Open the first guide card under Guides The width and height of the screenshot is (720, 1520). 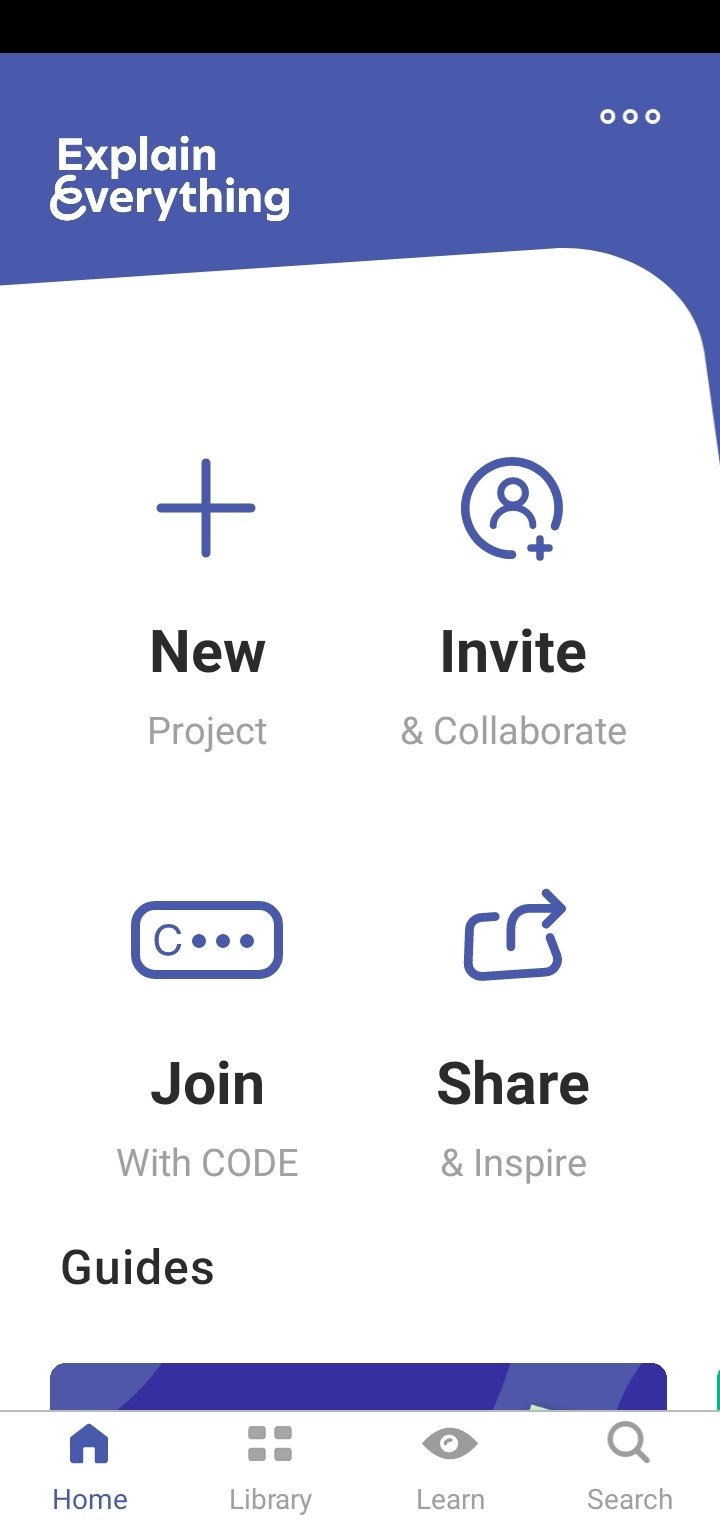pos(358,1386)
